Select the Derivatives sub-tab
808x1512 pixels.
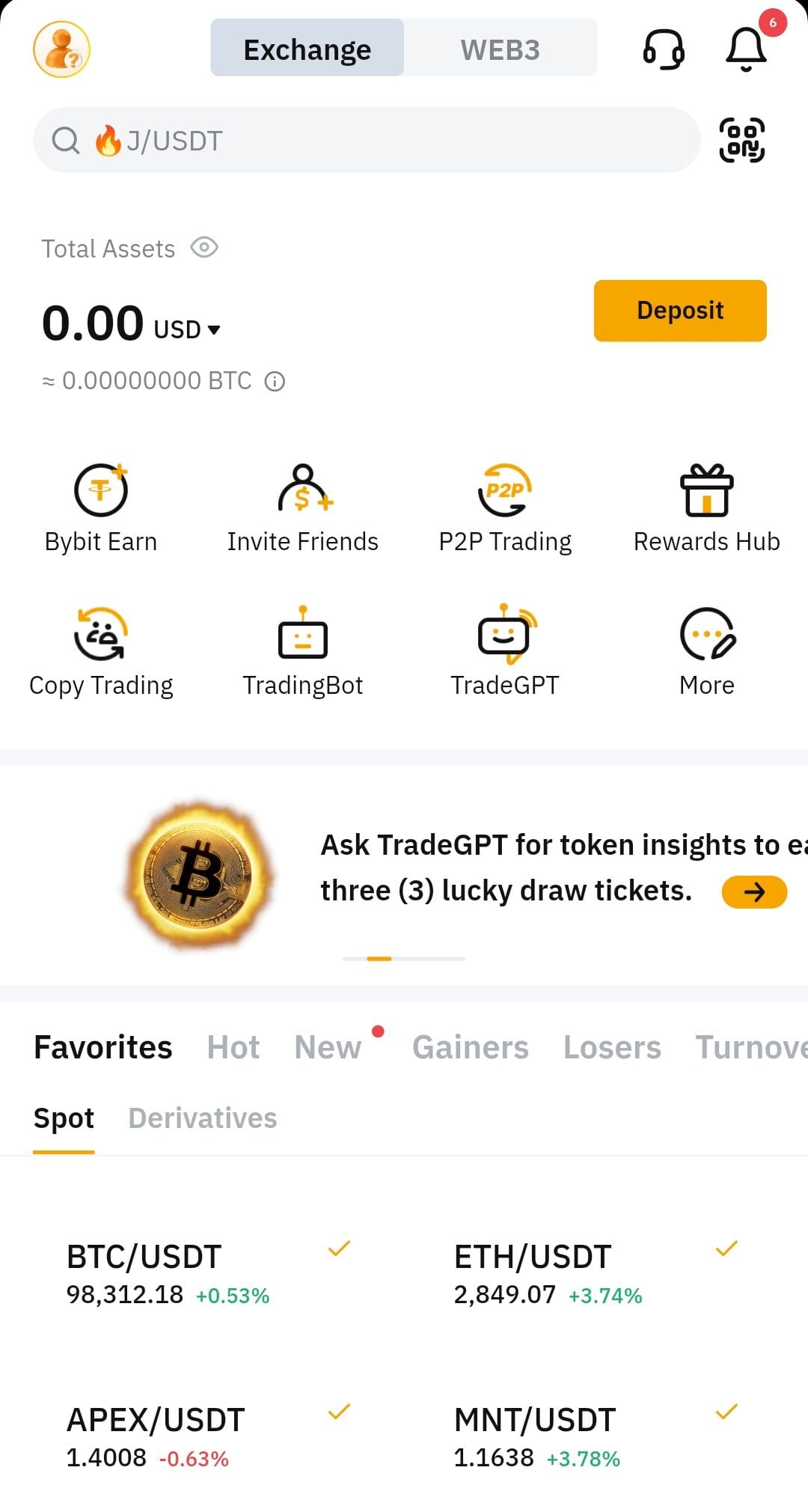[x=202, y=1118]
